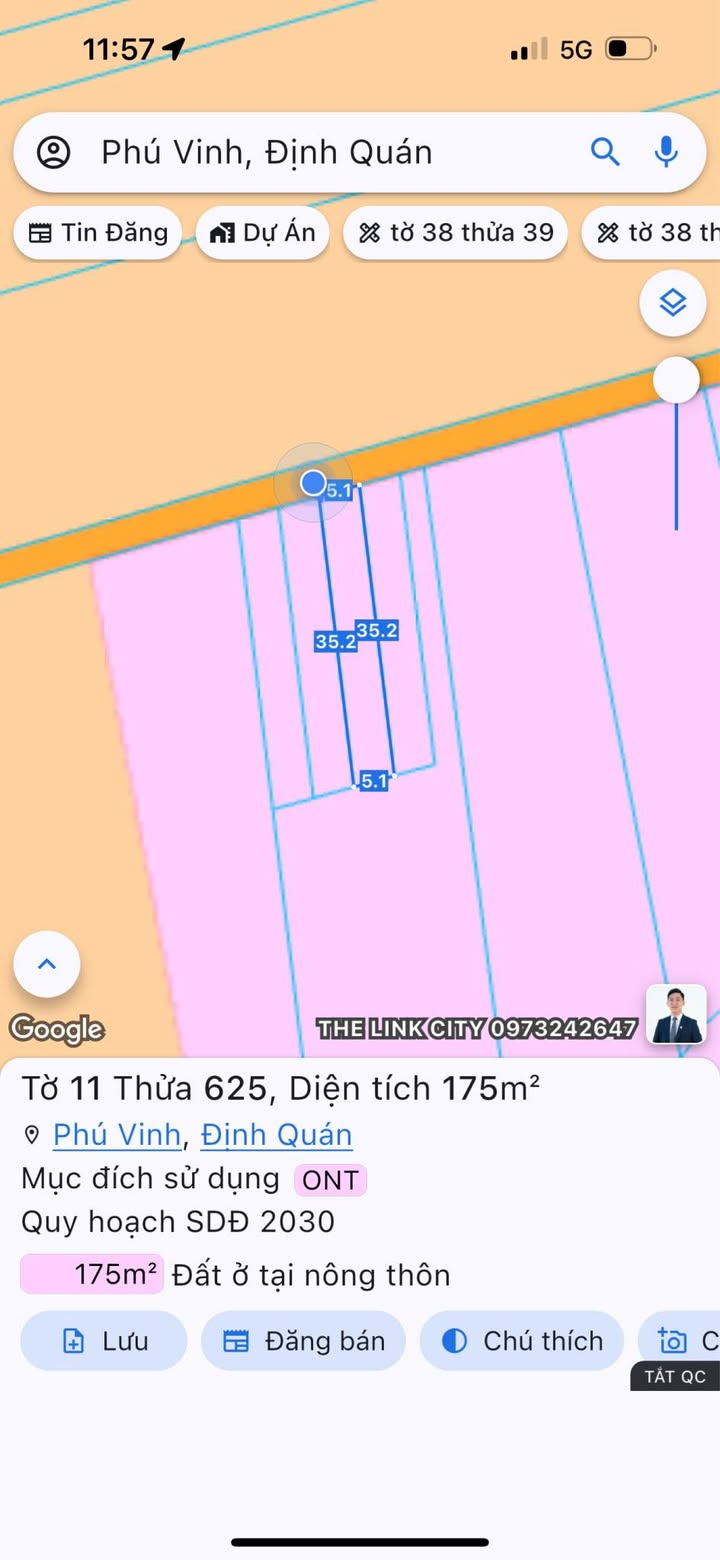Start voice search with the microphone
Screen dimensions: 720x1560
pos(666,152)
